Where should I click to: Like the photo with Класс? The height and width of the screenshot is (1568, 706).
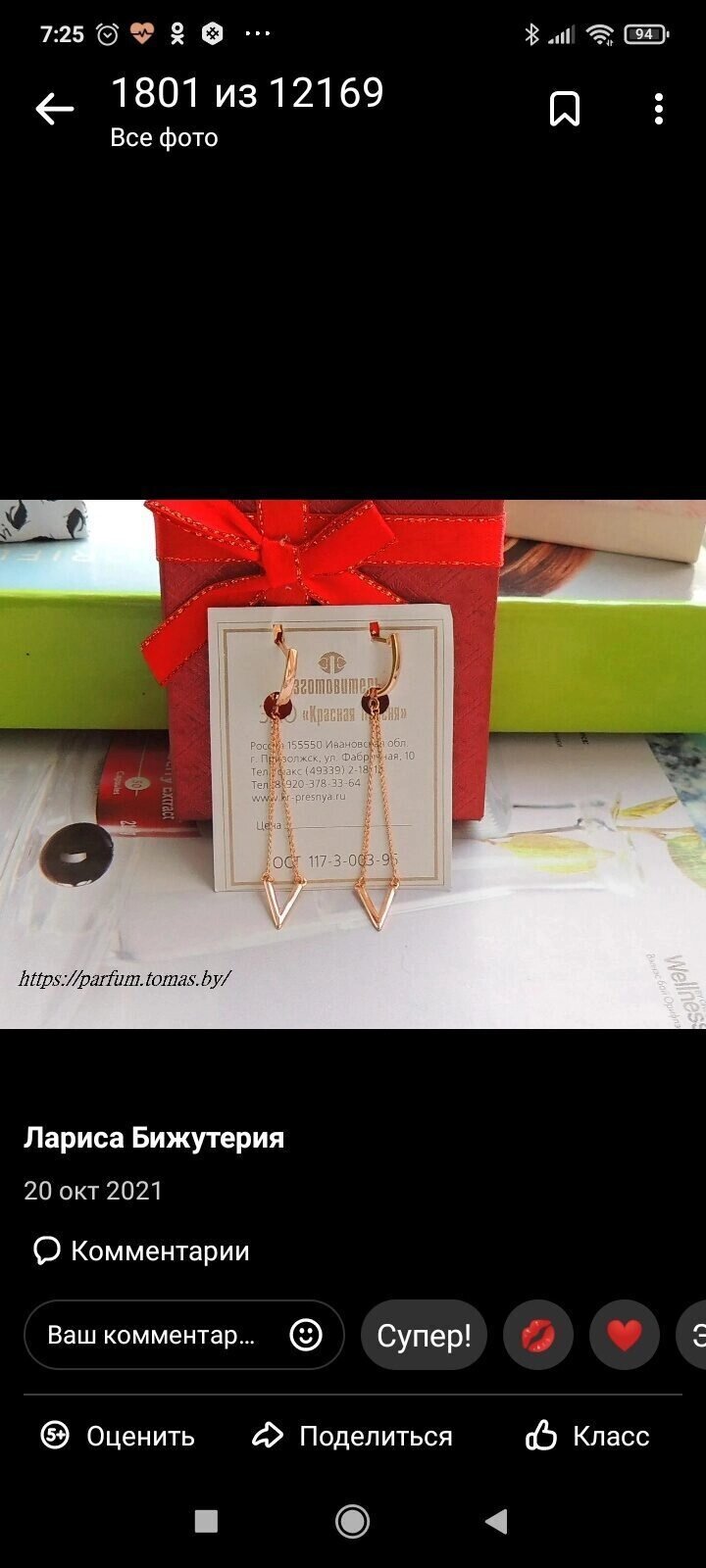587,1436
